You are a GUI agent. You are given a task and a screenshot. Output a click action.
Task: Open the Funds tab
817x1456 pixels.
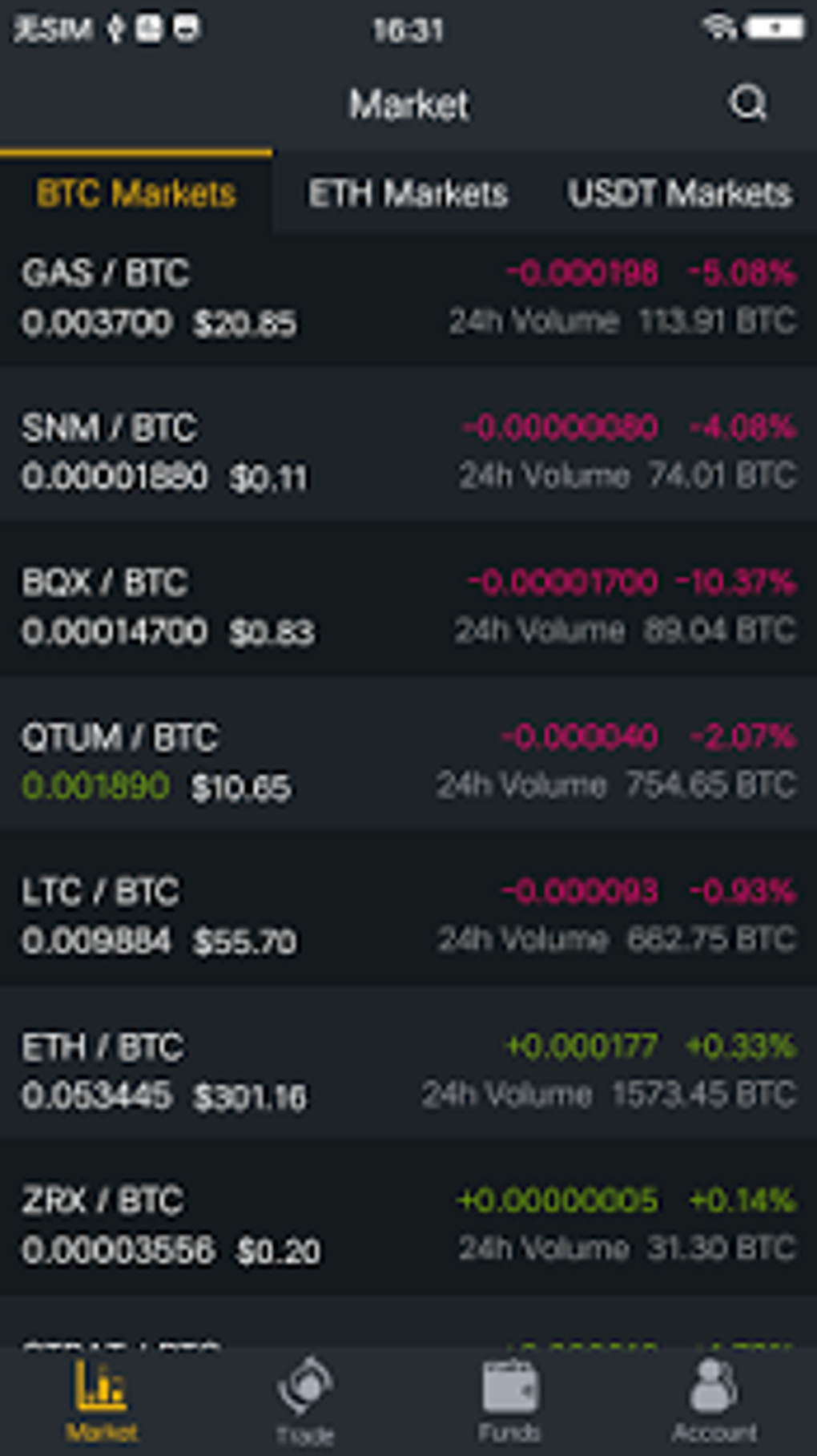coord(510,1402)
